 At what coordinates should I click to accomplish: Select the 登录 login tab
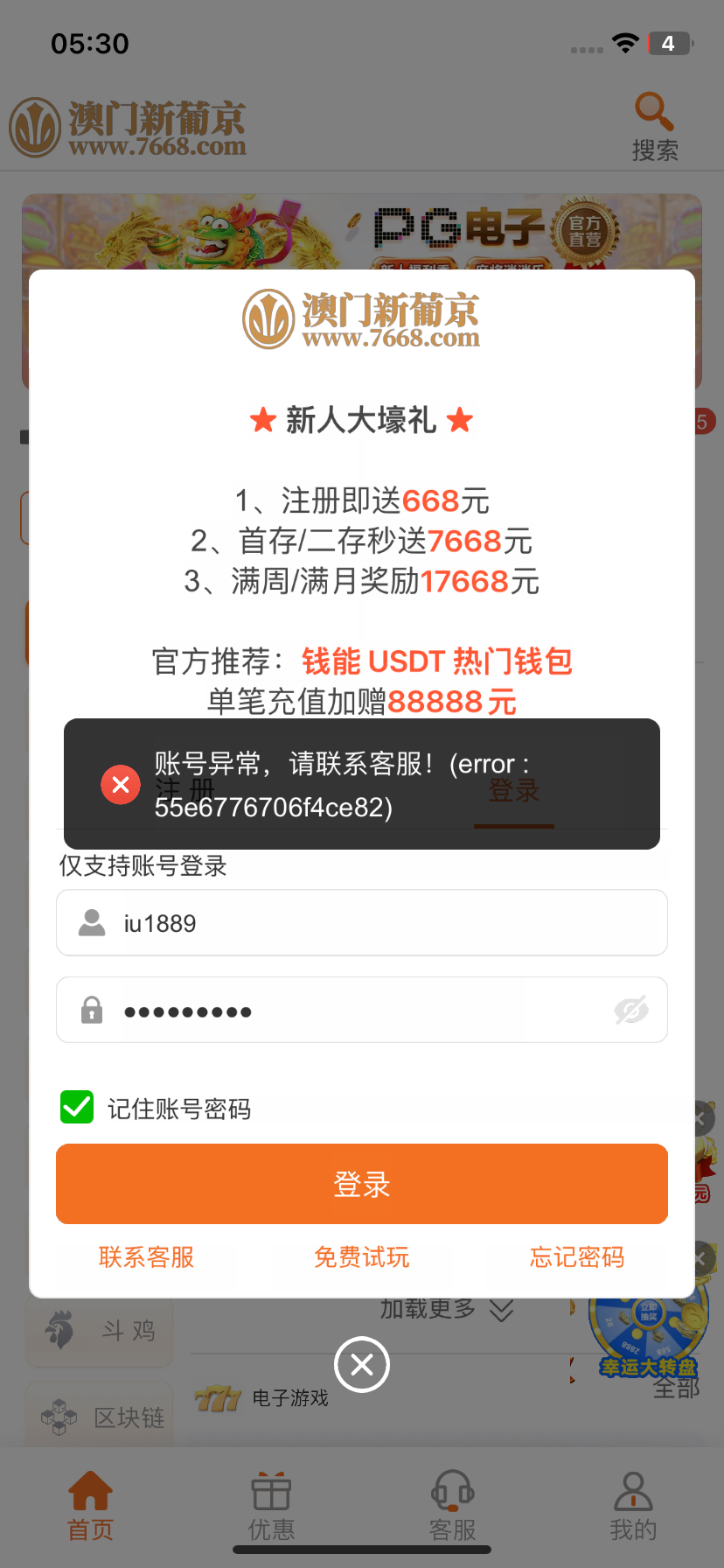coord(514,790)
